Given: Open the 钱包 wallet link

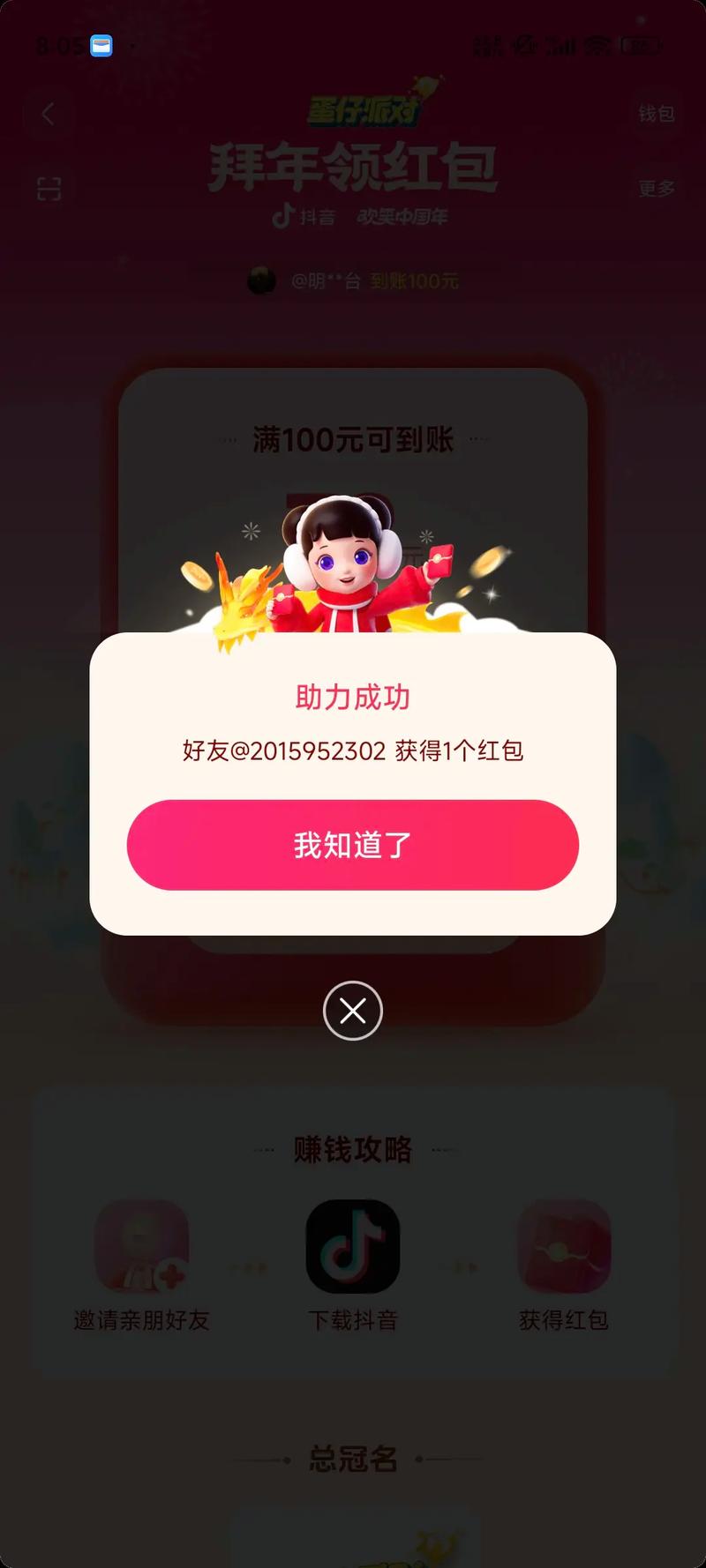Looking at the screenshot, I should [656, 115].
